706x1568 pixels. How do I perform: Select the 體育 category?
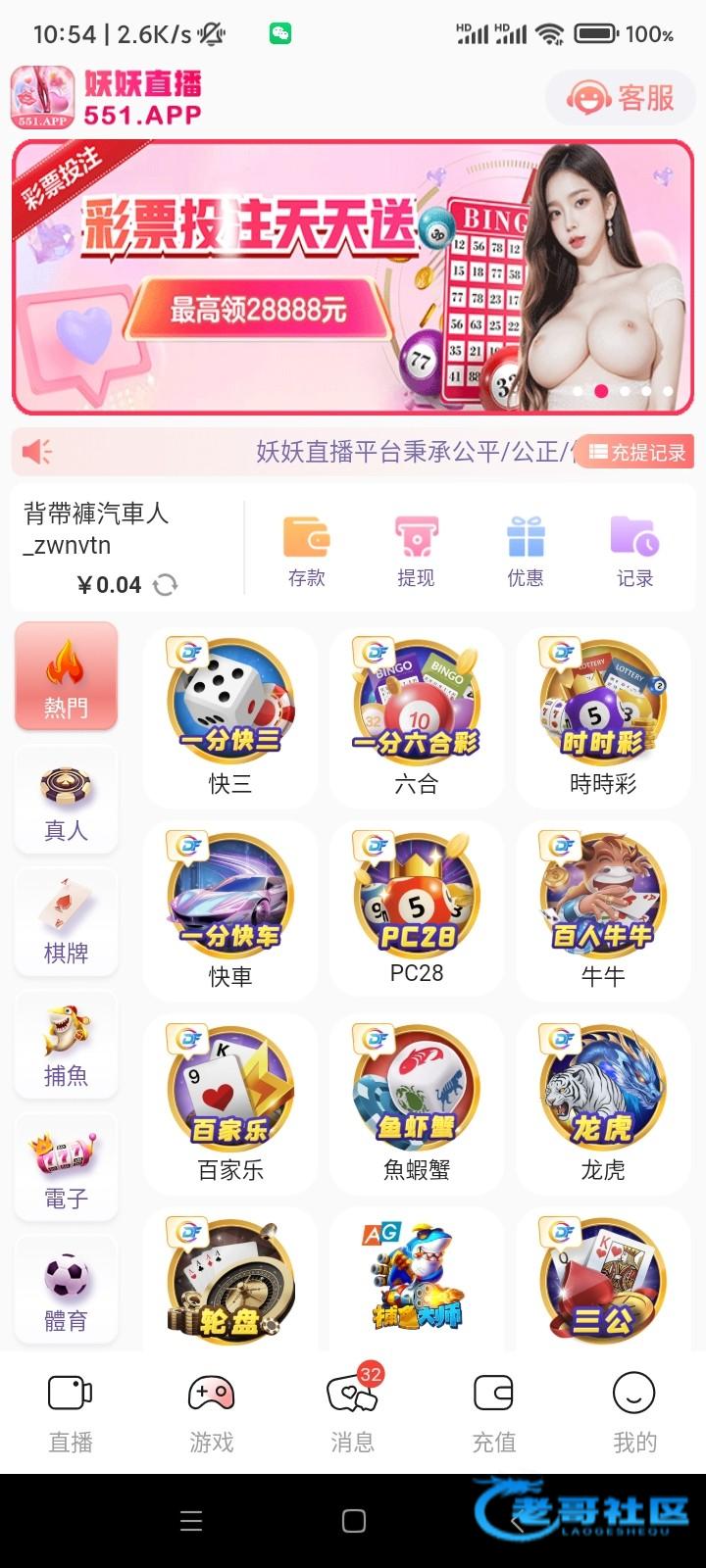coord(66,1290)
